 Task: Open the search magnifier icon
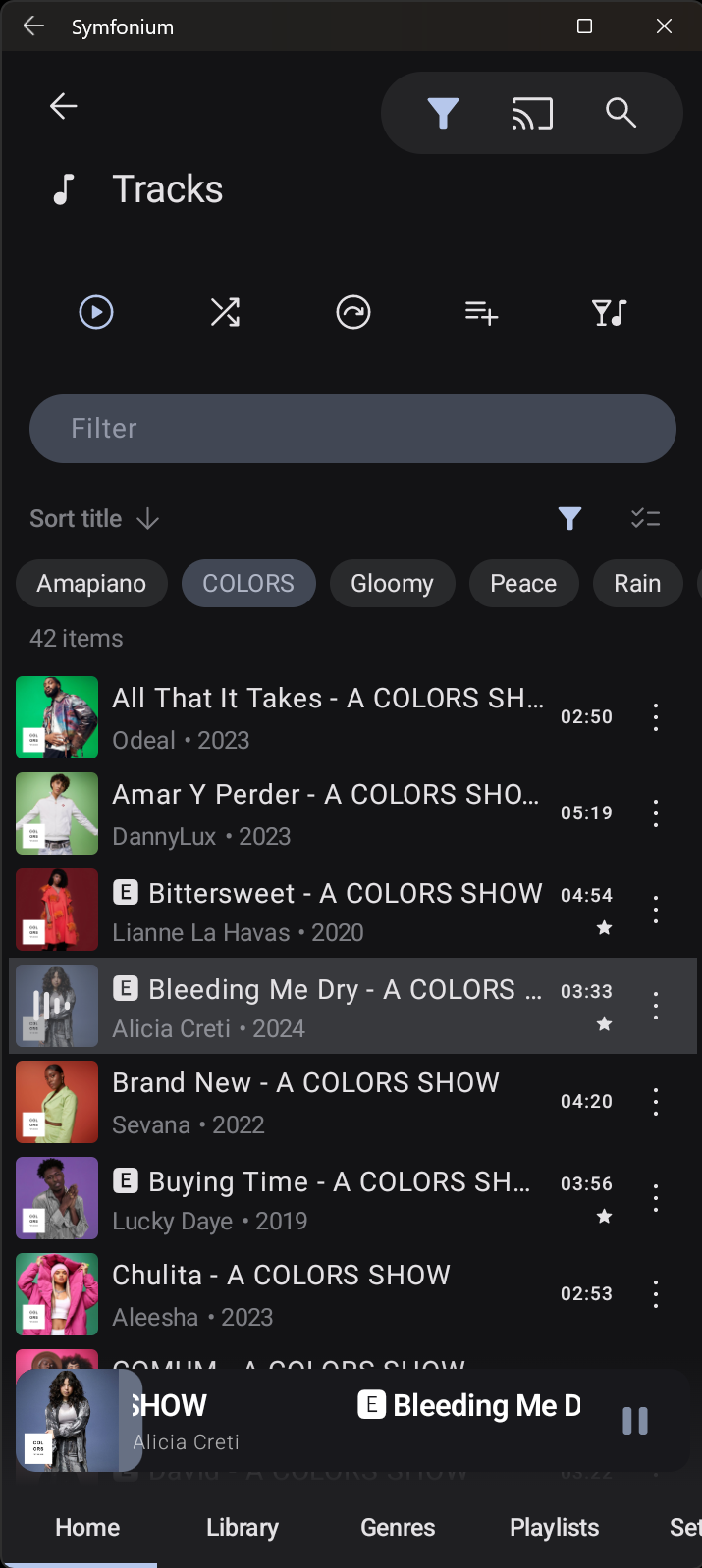click(621, 113)
